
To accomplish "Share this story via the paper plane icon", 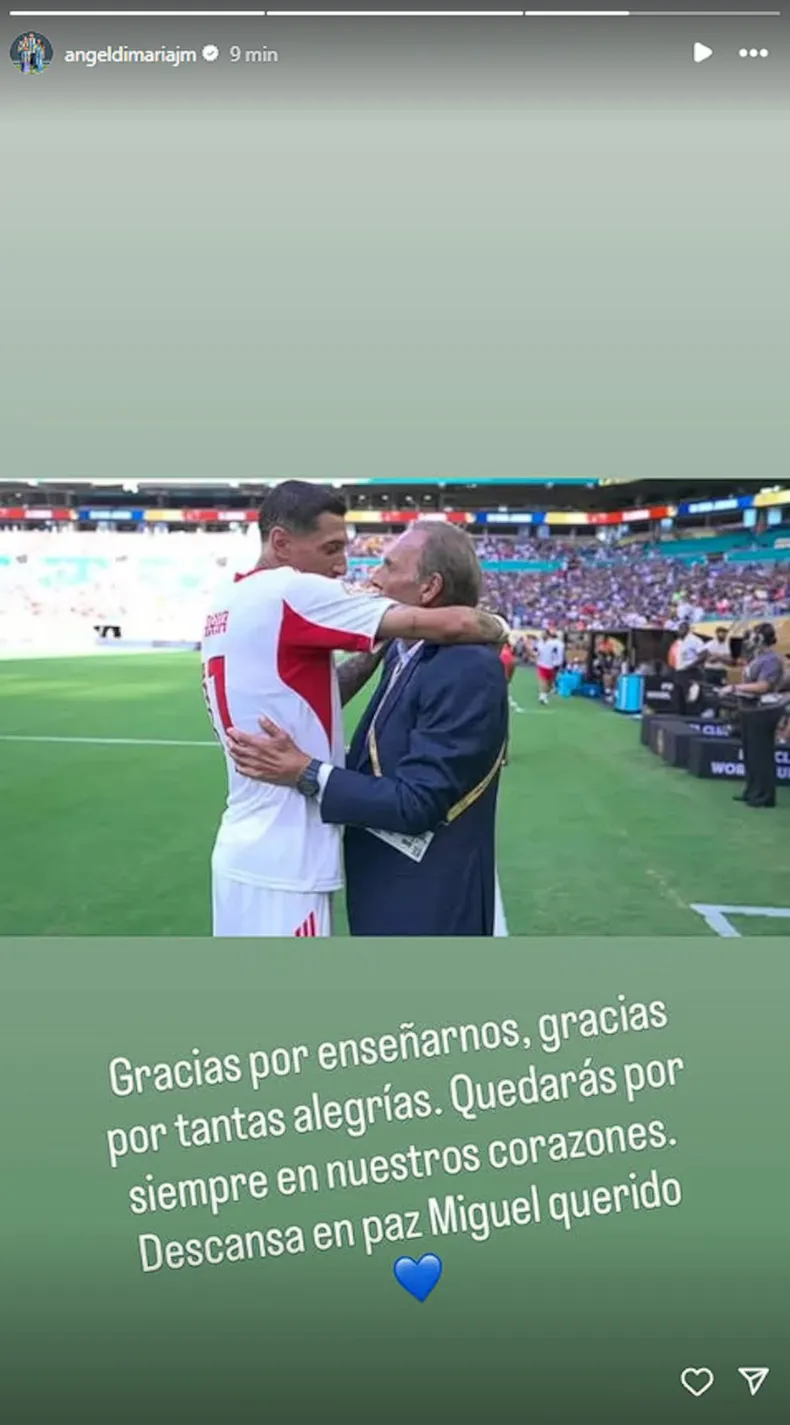I will (753, 1381).
